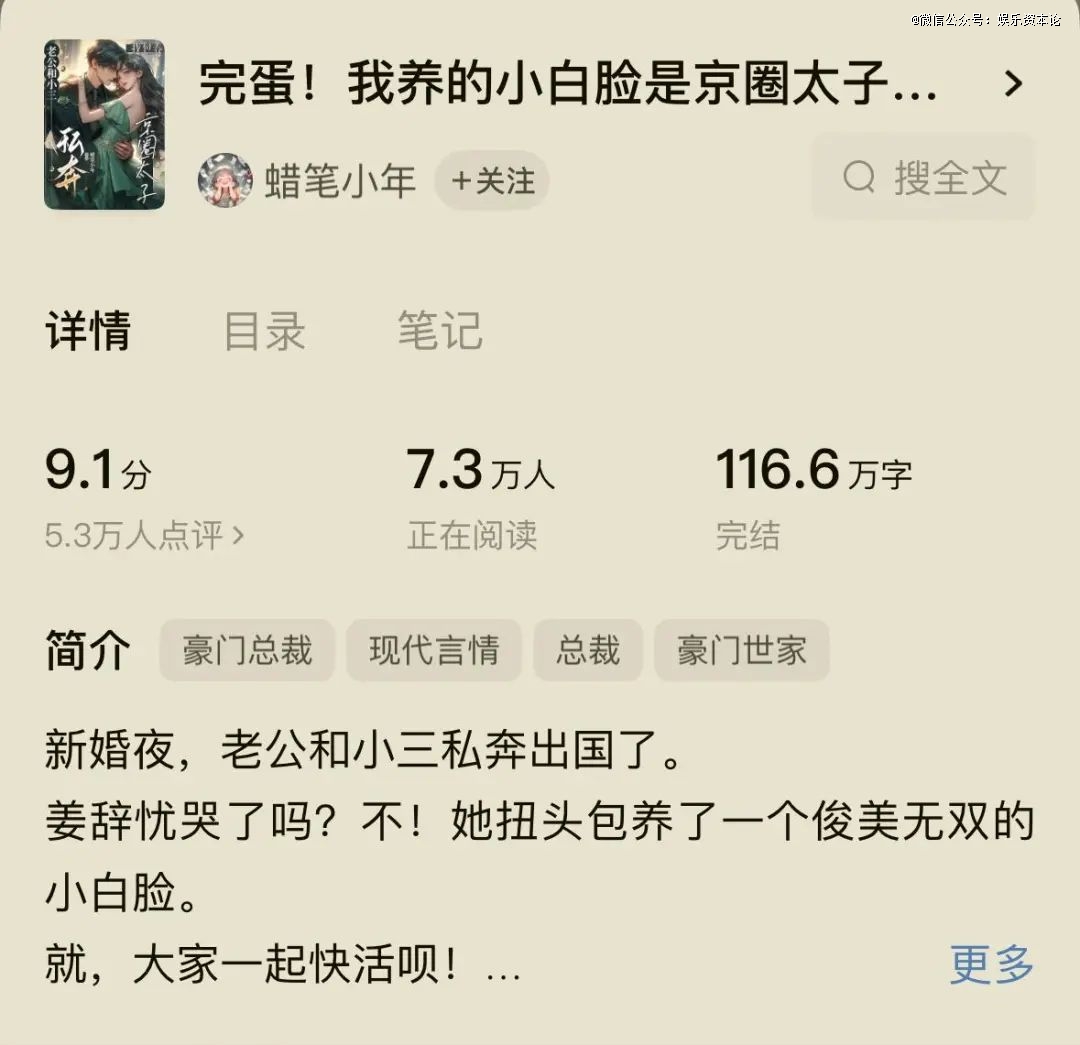Select the 豪门世家 tag chip
Image resolution: width=1080 pixels, height=1045 pixels.
click(x=741, y=651)
